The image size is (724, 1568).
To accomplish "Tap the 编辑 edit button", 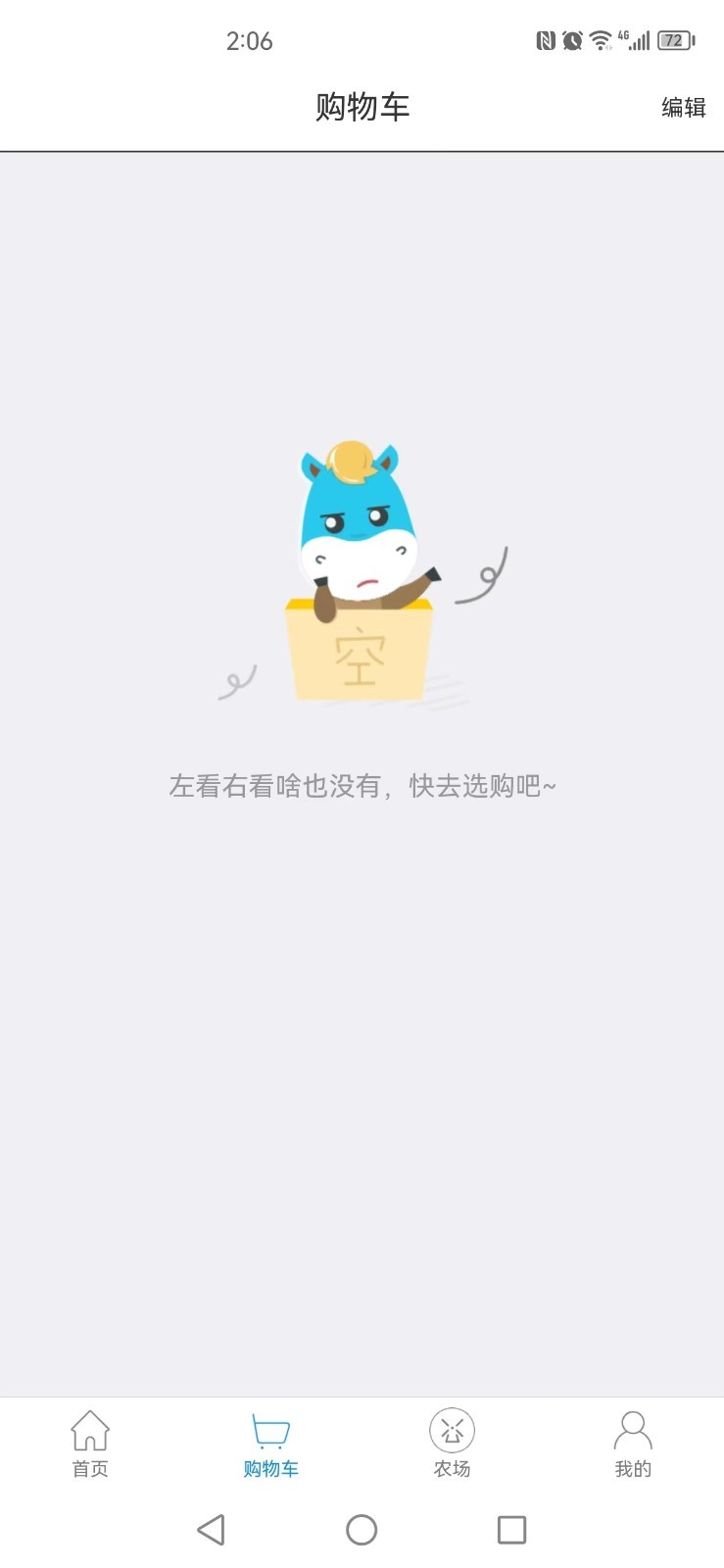I will [x=683, y=107].
